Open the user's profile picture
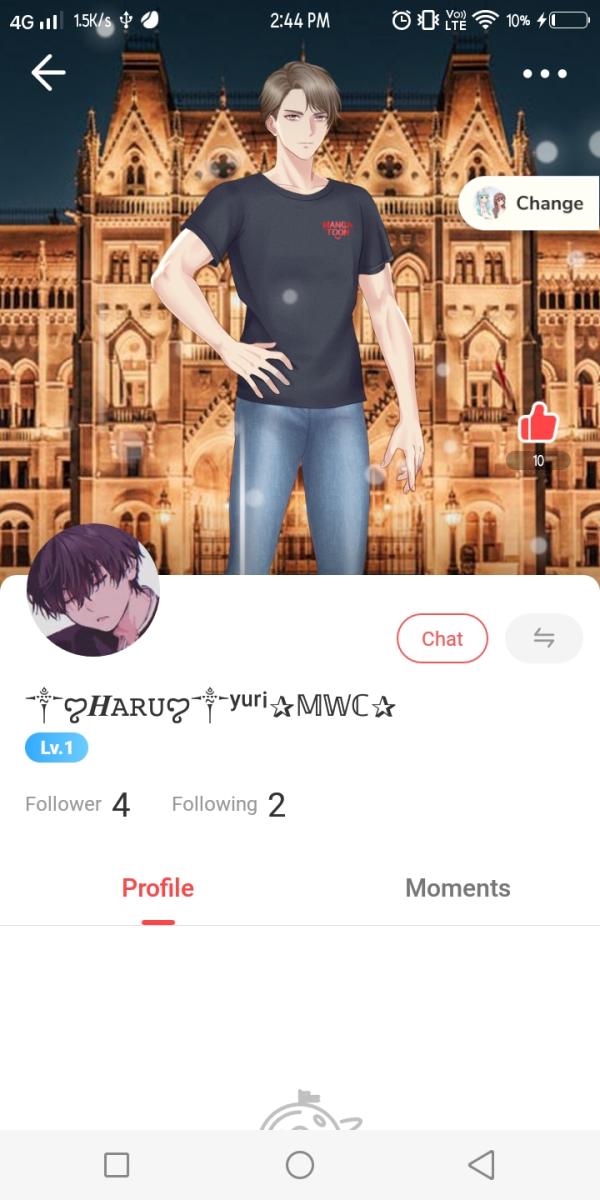Screen dimensions: 600x1200 coord(92,590)
